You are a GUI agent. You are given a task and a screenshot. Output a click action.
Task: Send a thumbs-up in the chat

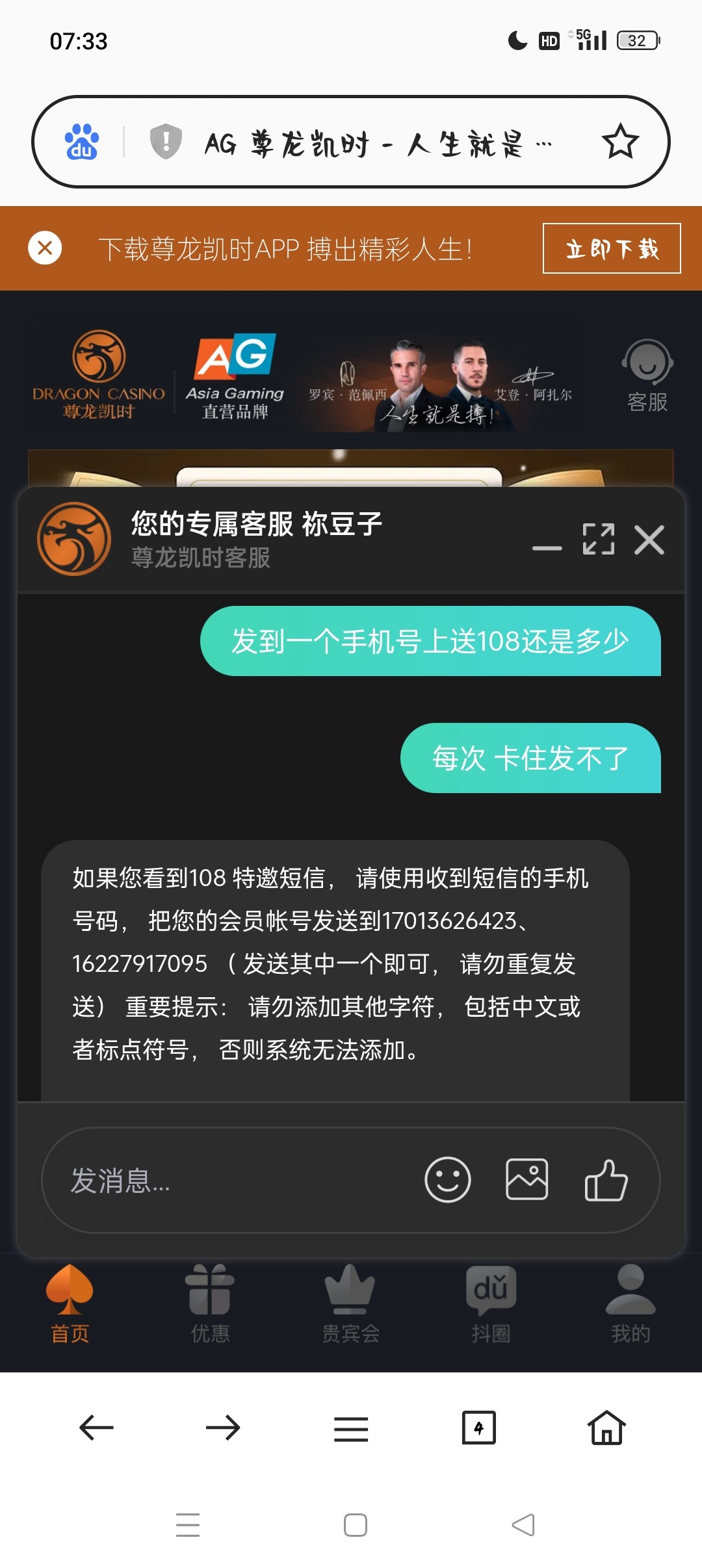(606, 1179)
